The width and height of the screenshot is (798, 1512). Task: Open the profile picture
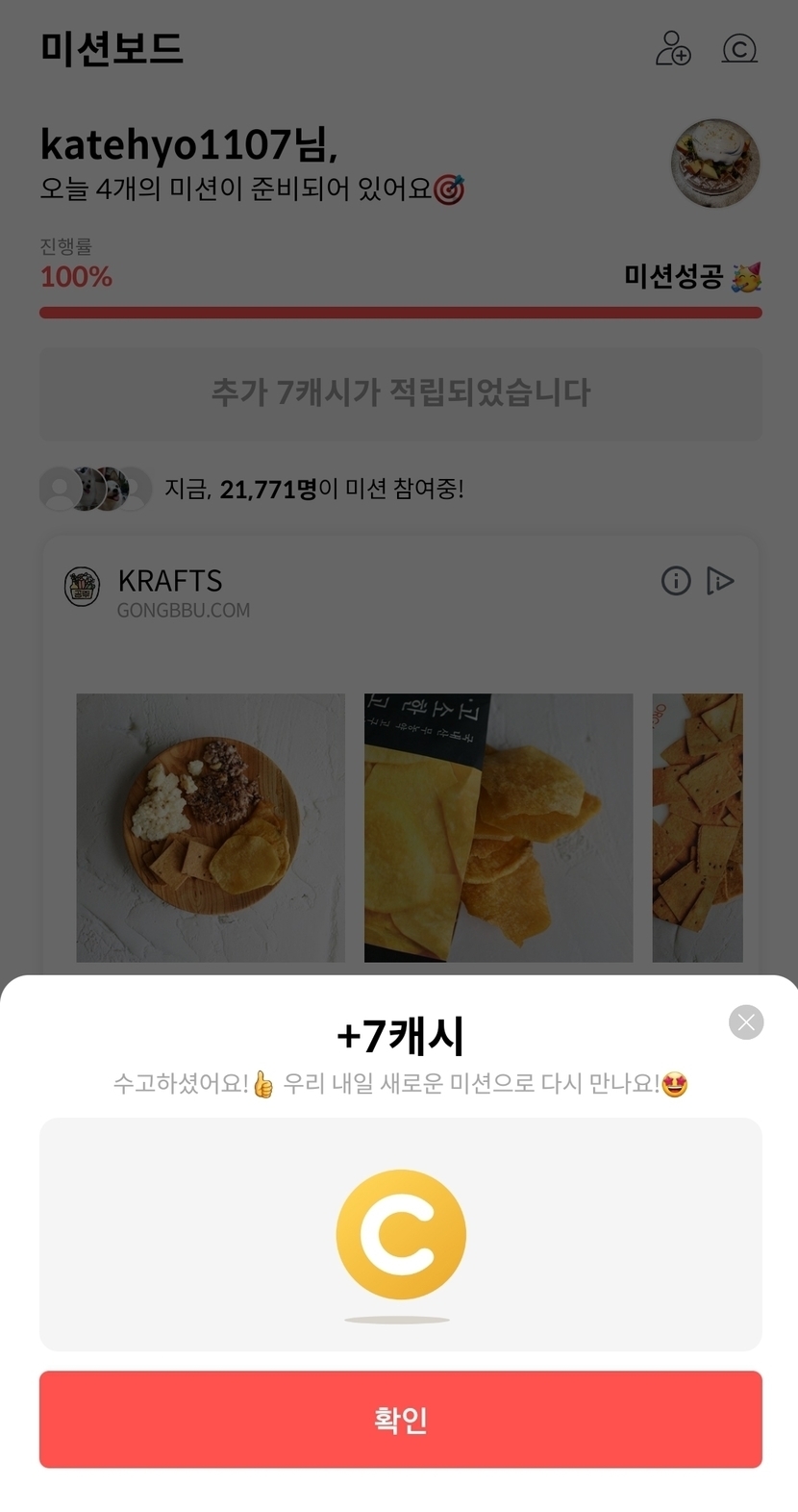(x=714, y=164)
